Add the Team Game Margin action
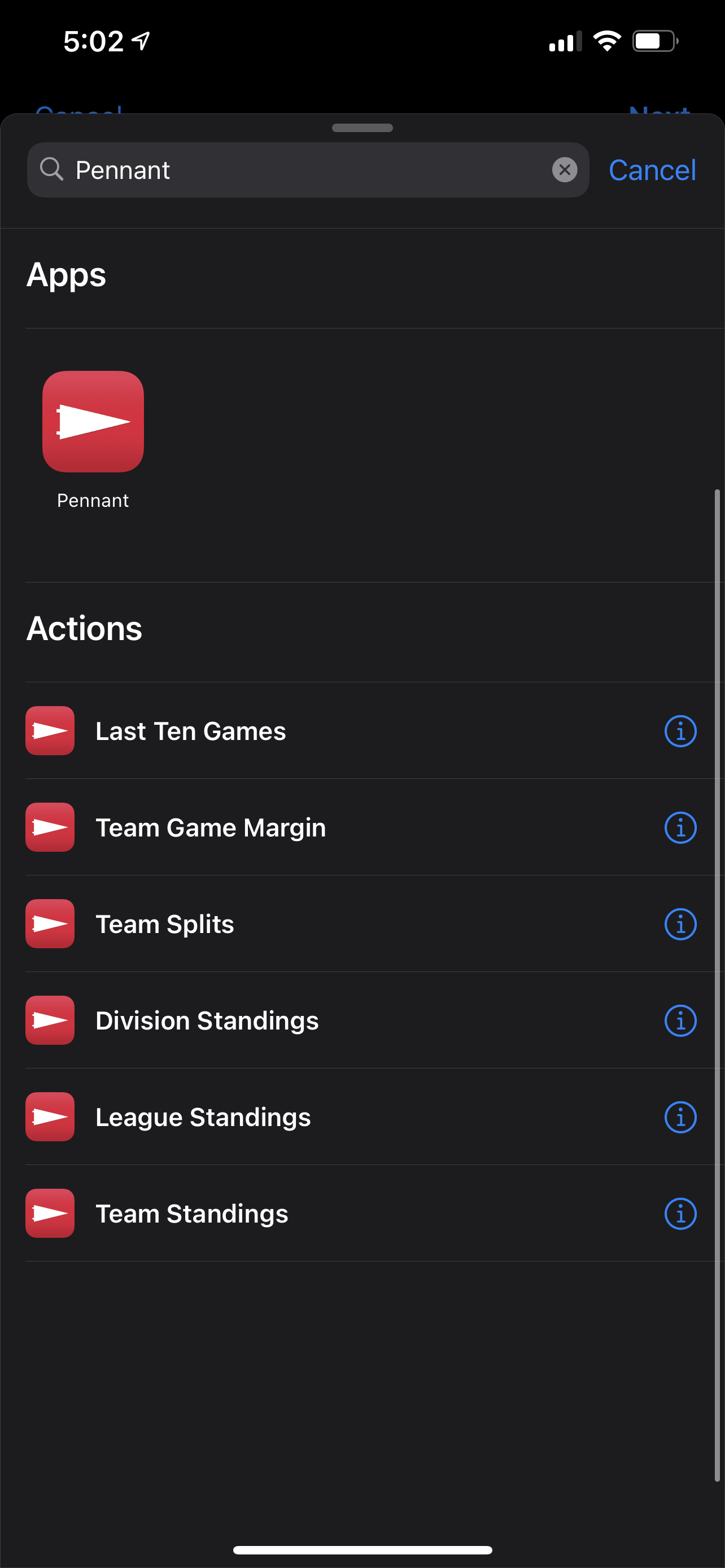725x1568 pixels. (211, 827)
